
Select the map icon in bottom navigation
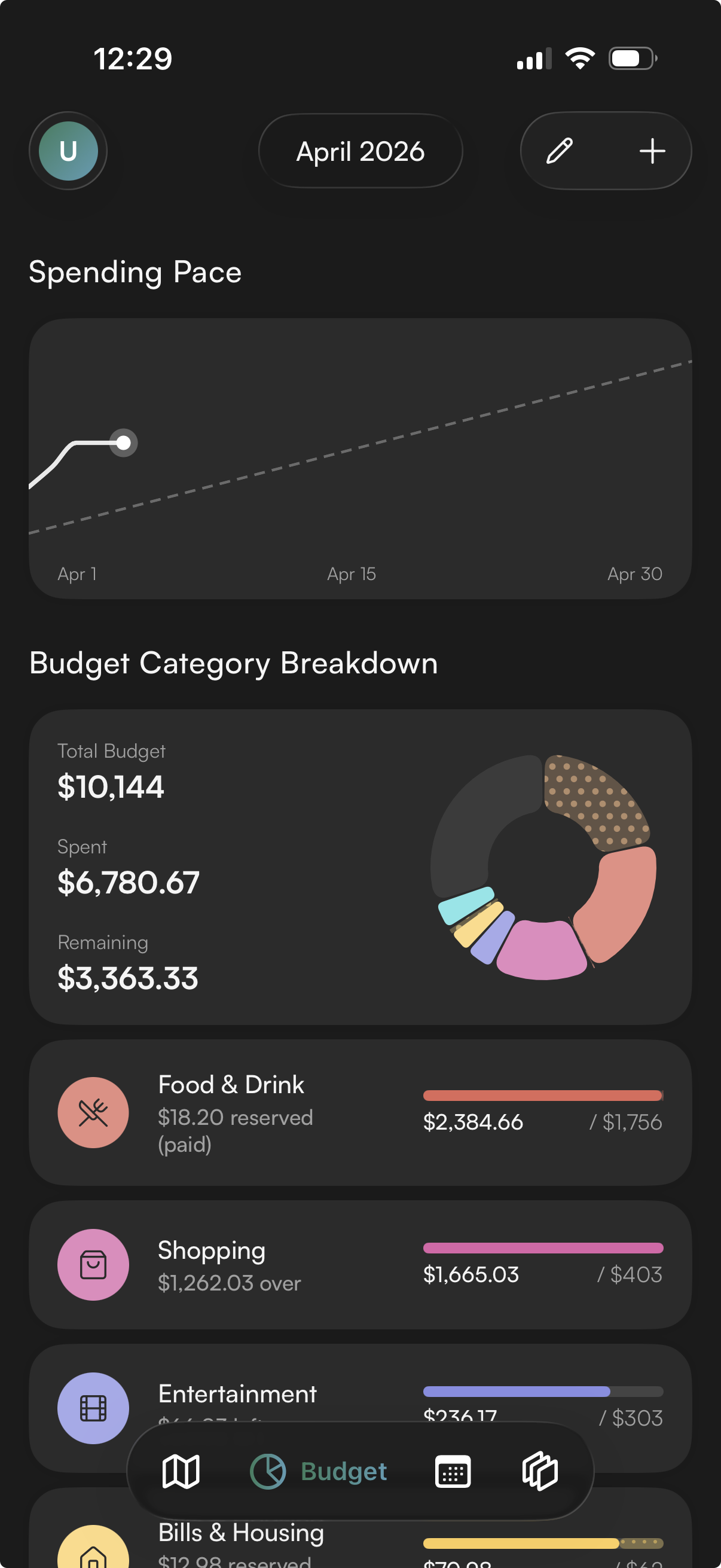pos(181,1471)
